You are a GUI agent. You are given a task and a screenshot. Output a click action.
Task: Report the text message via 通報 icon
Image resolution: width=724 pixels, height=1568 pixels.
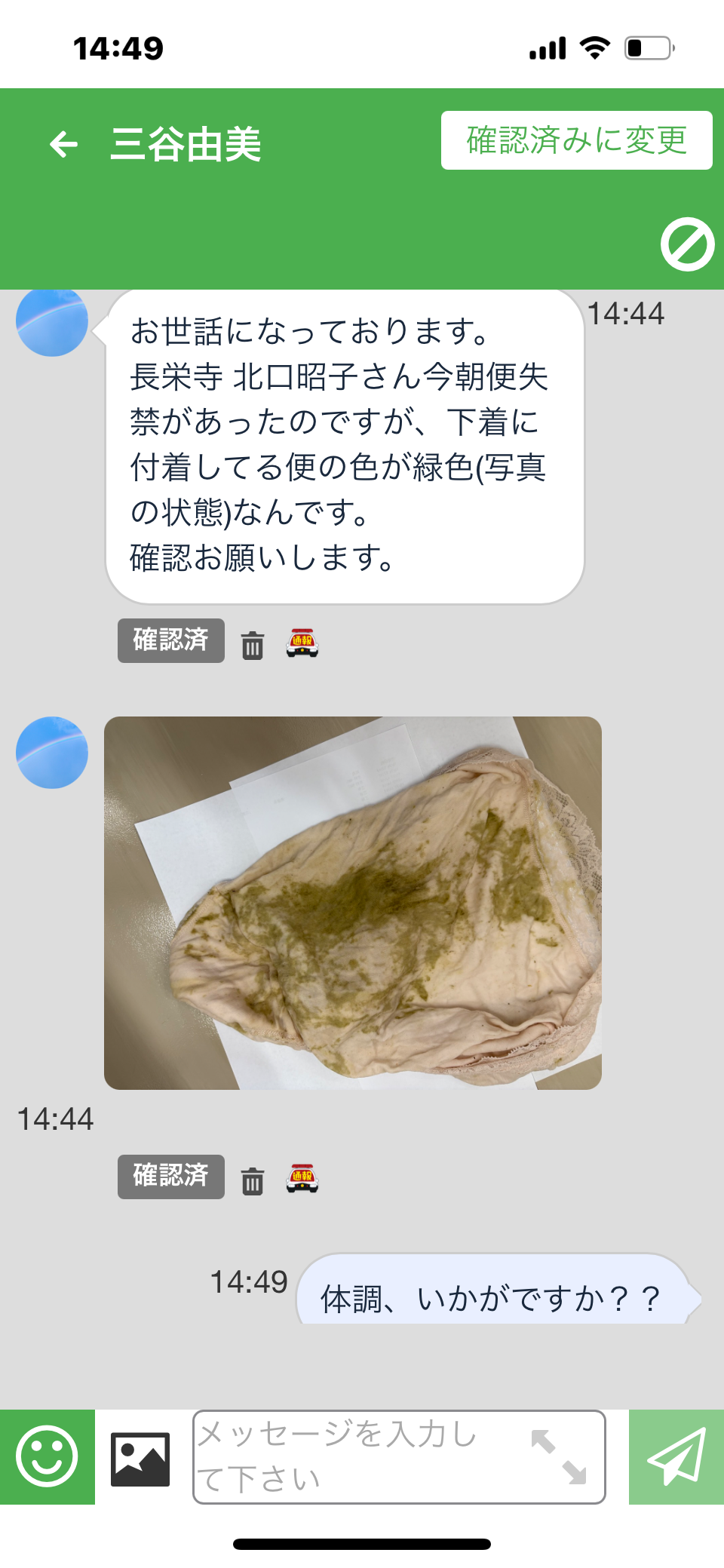(x=302, y=643)
